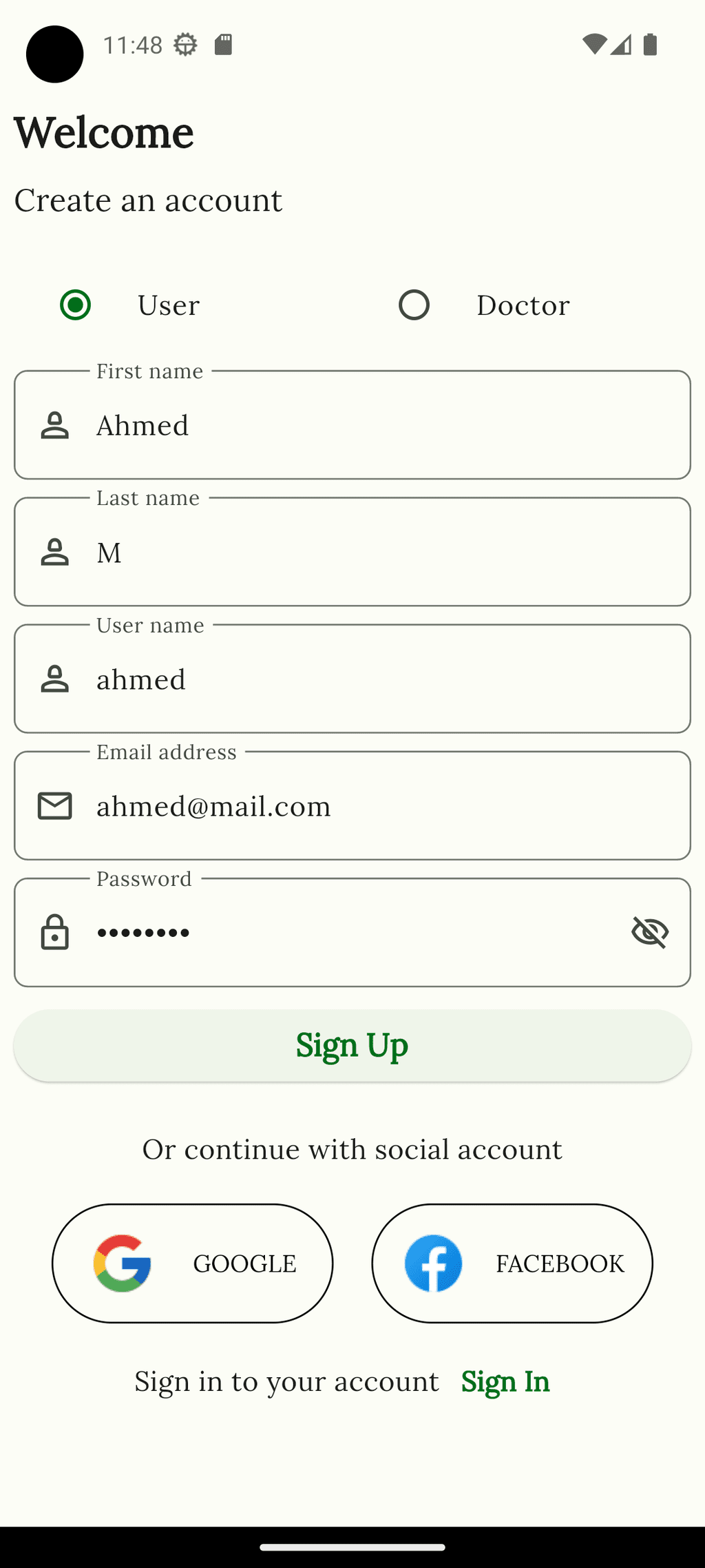Open the Sign In link
705x1568 pixels.
505,1381
